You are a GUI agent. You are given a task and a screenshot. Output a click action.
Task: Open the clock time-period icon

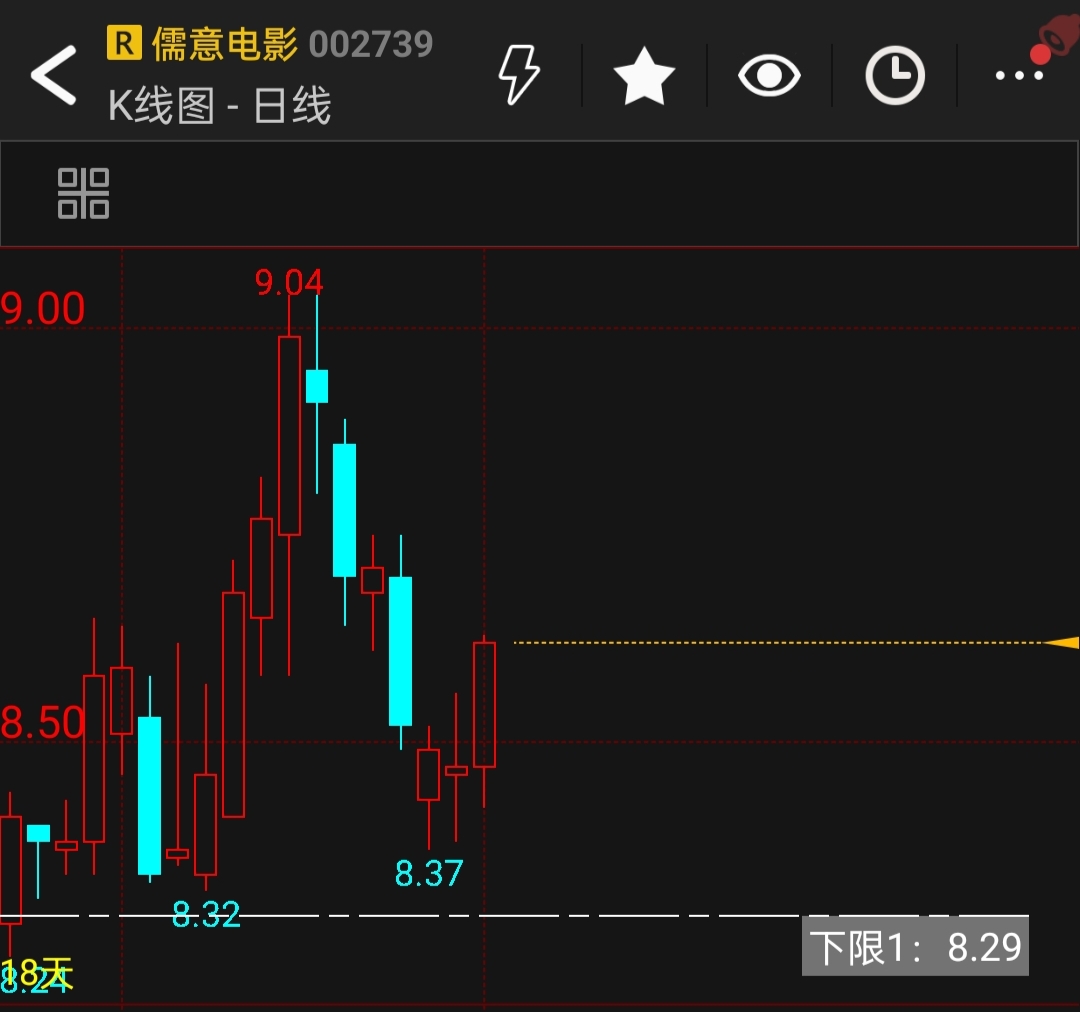[895, 75]
